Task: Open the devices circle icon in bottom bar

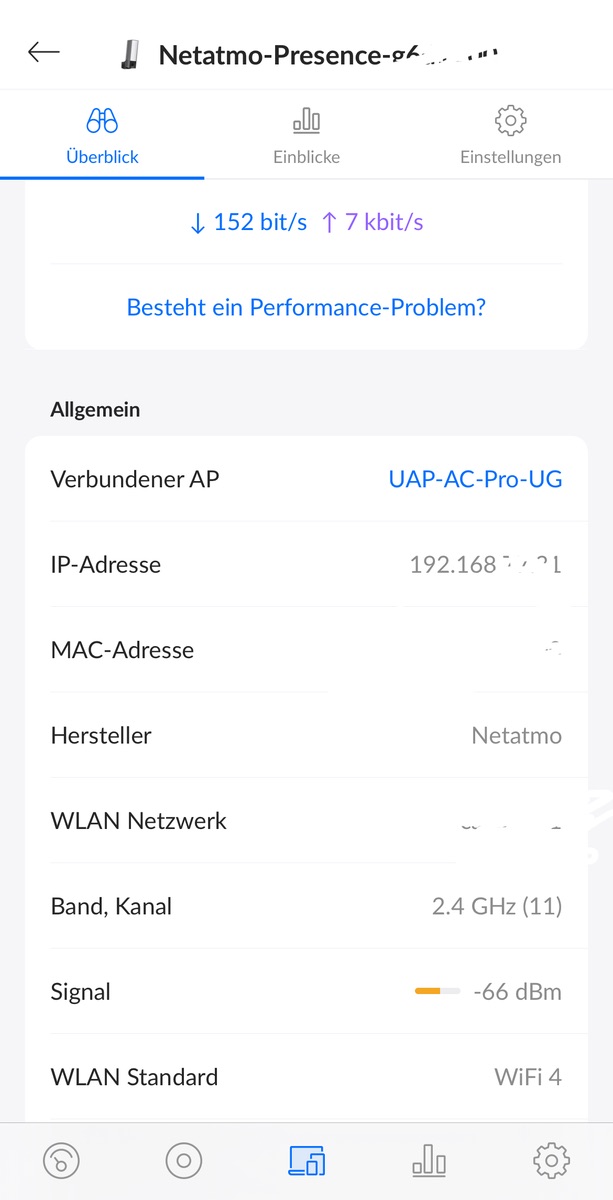Action: coord(184,1161)
